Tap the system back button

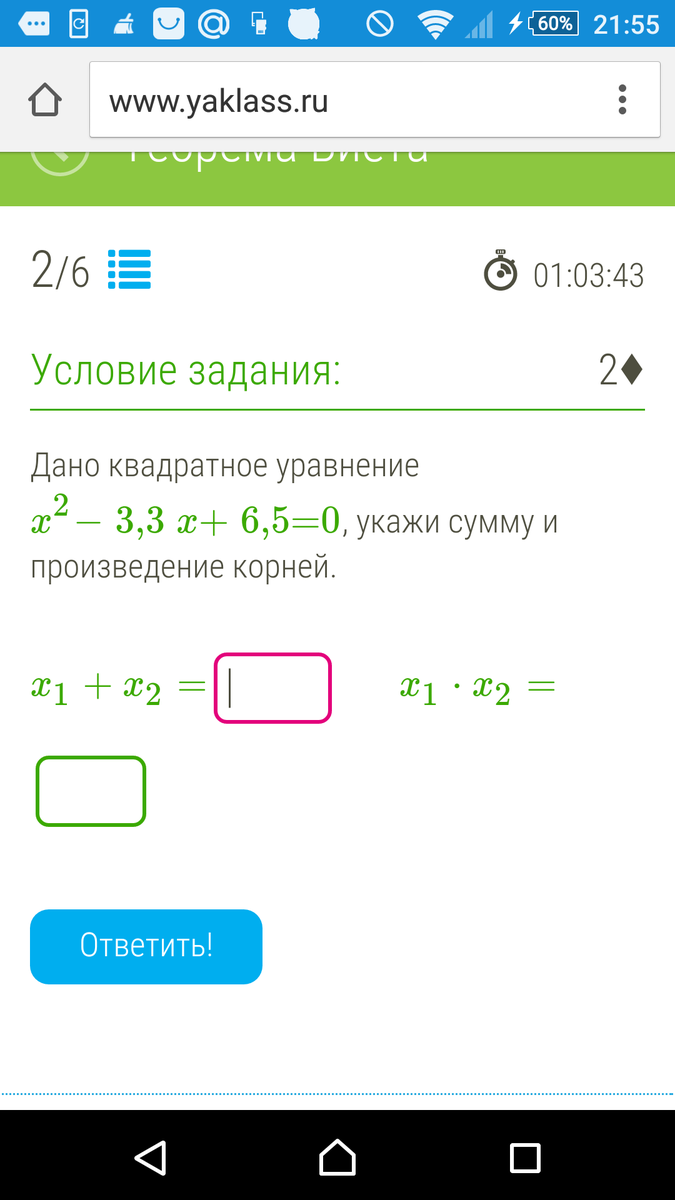[x=150, y=1157]
